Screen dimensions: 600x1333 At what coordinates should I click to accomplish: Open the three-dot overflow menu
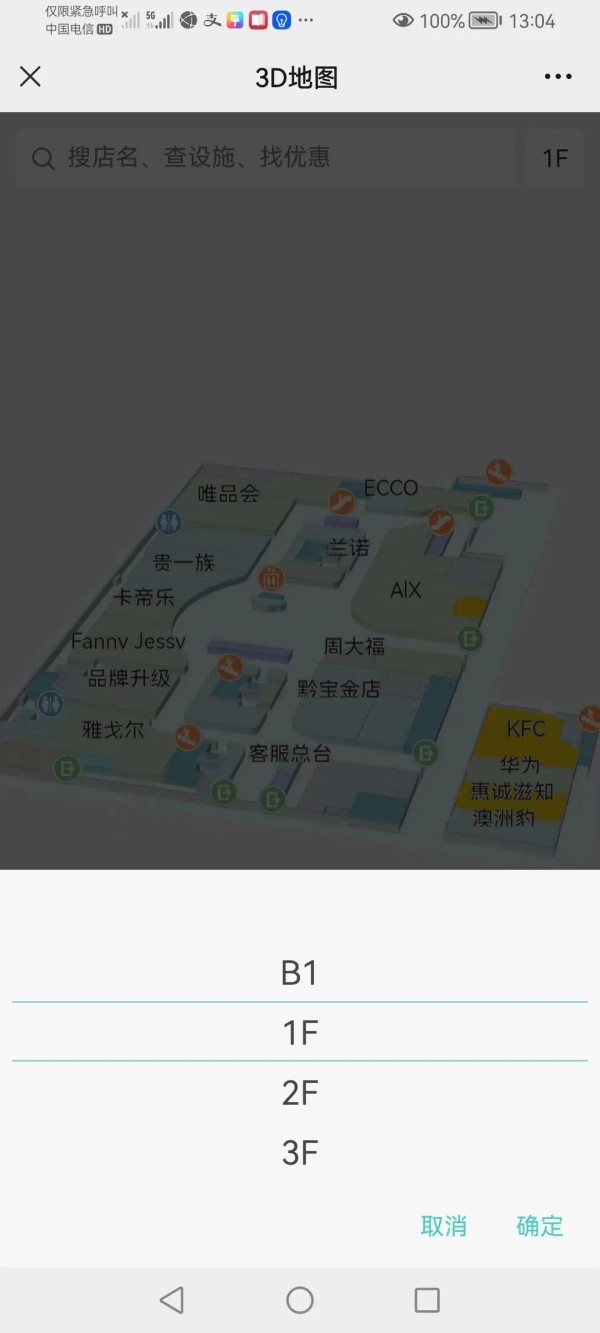[558, 77]
